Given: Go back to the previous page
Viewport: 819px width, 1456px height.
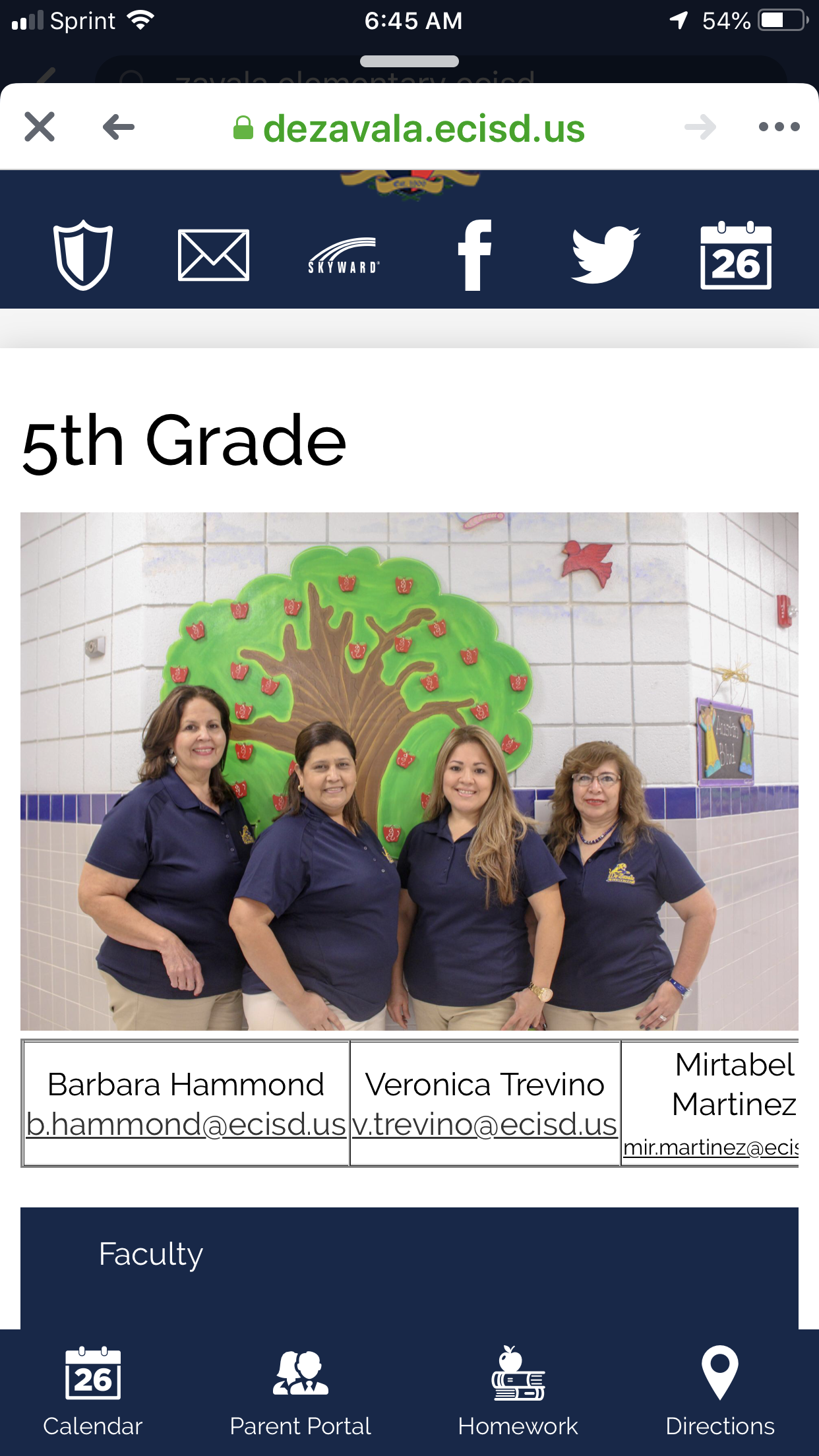Looking at the screenshot, I should pos(119,127).
